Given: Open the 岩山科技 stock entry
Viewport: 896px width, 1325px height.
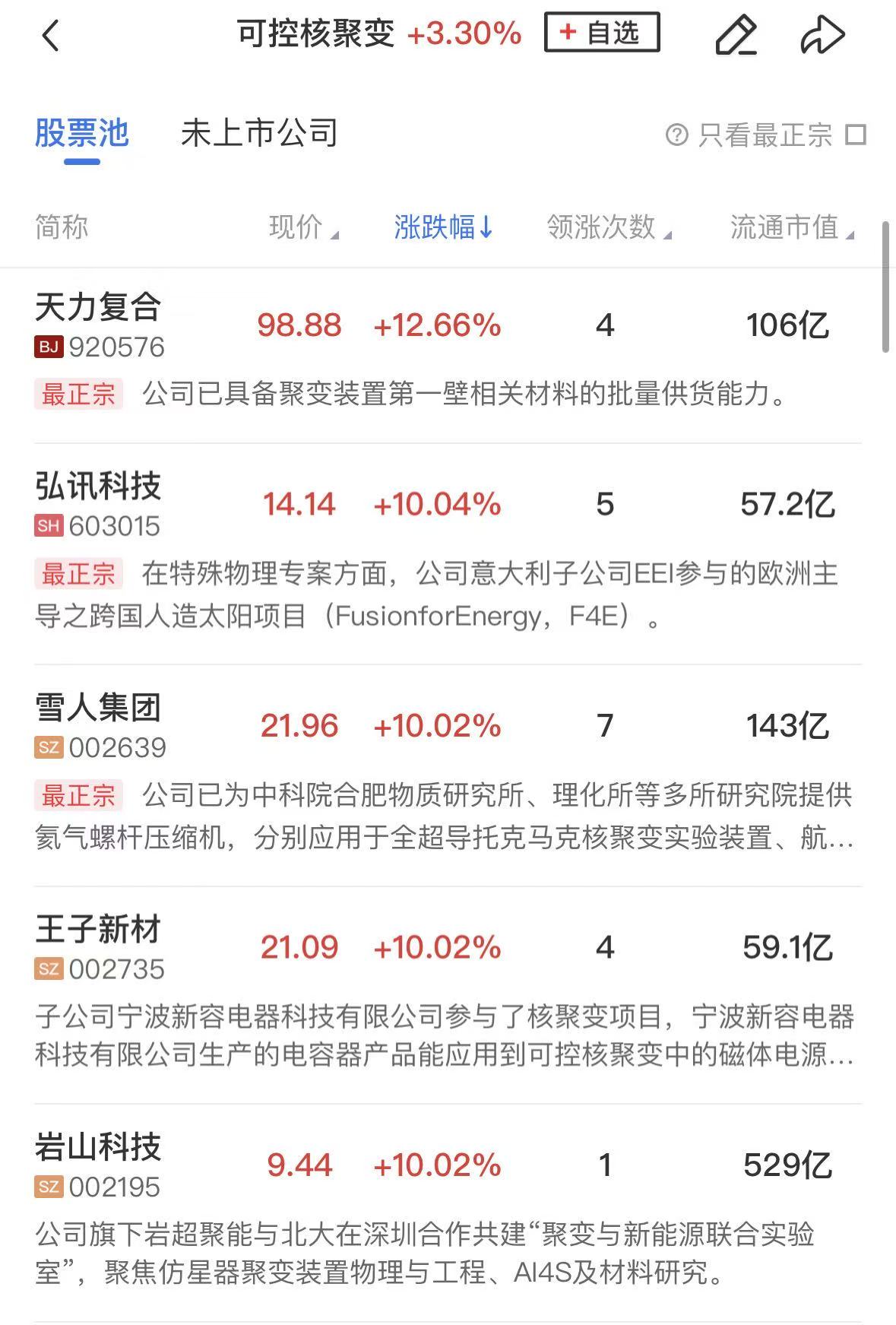Looking at the screenshot, I should [x=99, y=1164].
